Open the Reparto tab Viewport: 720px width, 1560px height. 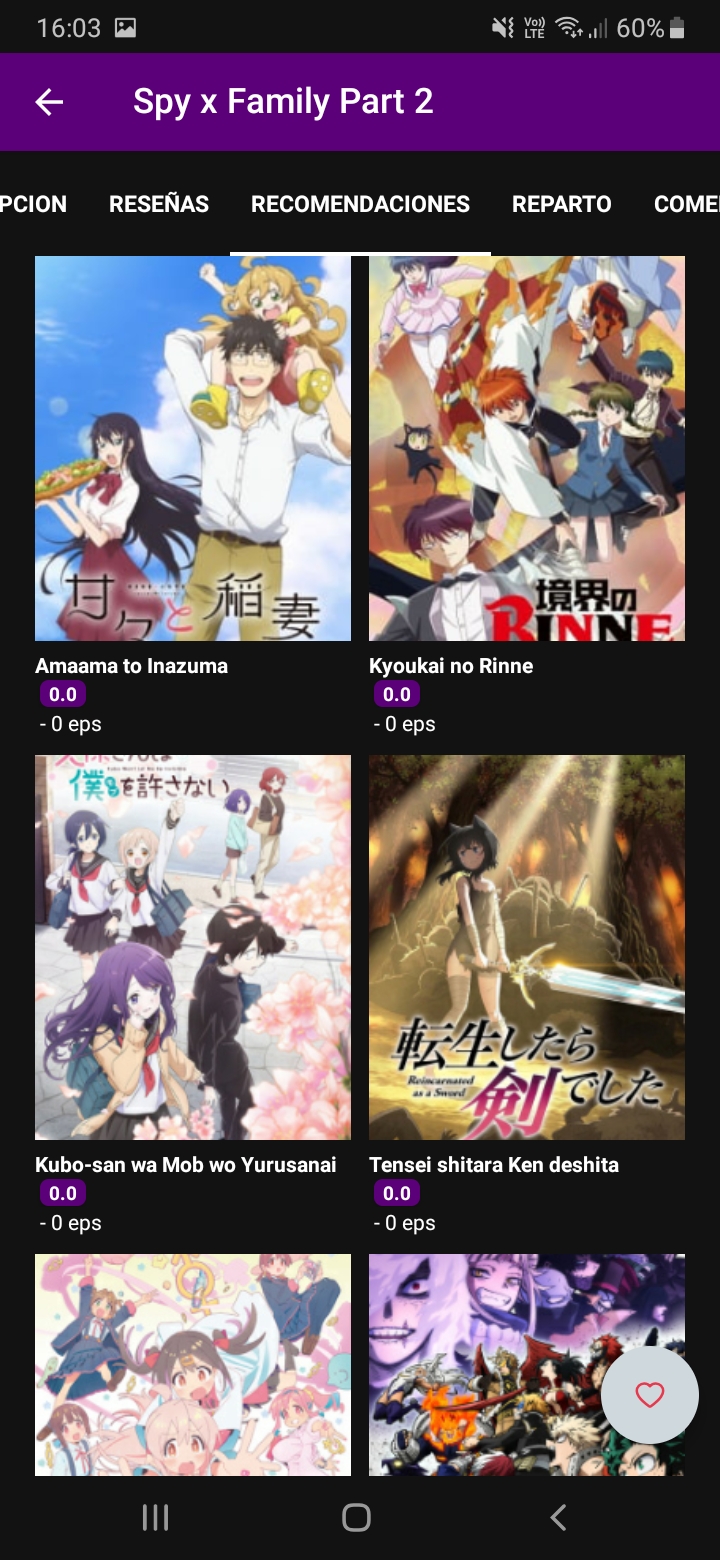pyautogui.click(x=561, y=204)
